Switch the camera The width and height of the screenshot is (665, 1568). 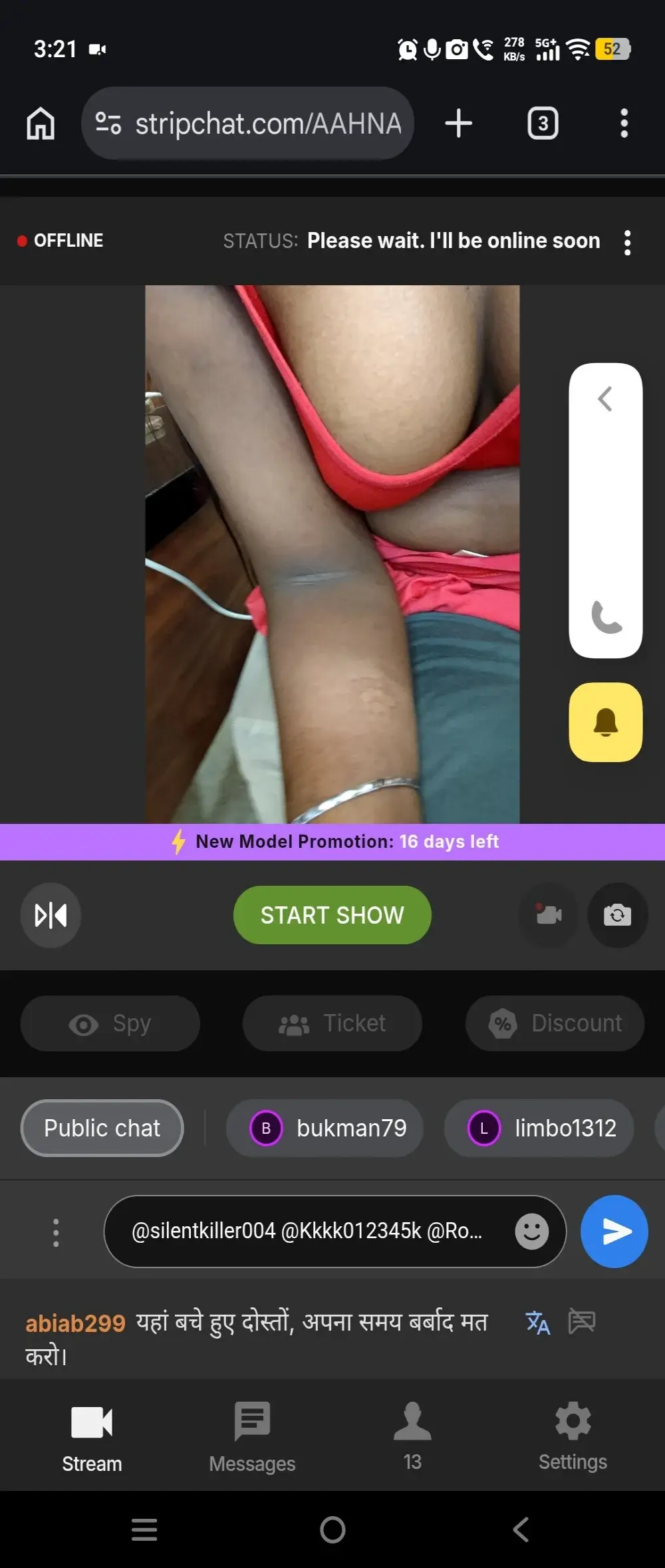(617, 915)
